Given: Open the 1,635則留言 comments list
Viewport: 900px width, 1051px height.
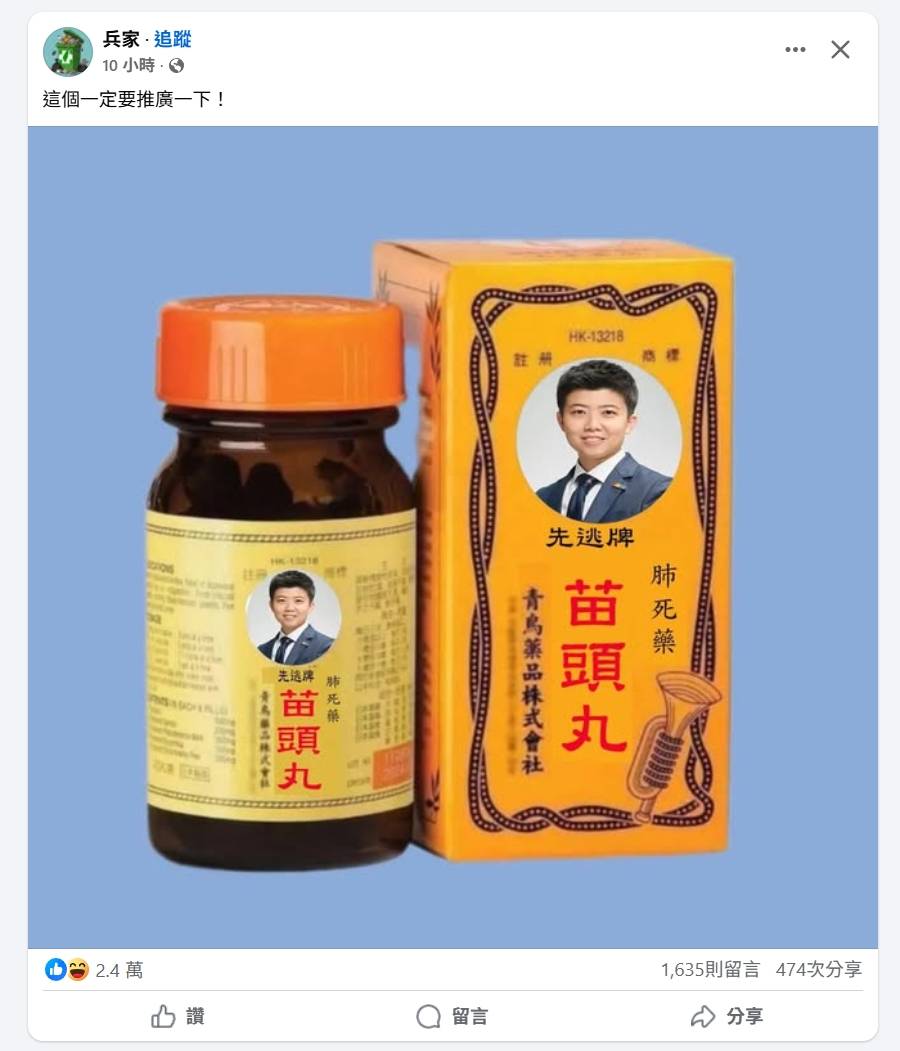Looking at the screenshot, I should (x=710, y=969).
